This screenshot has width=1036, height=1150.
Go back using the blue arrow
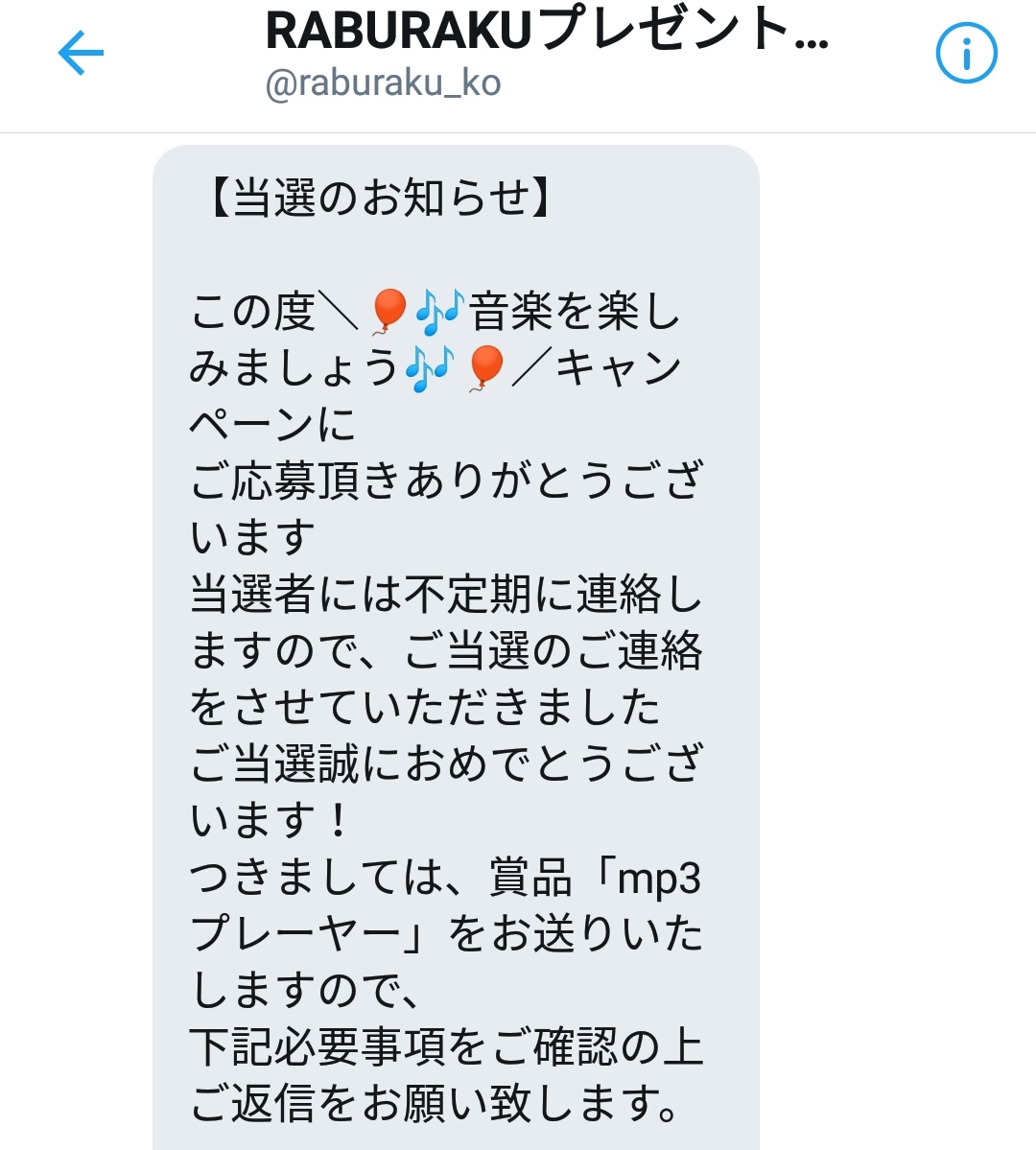click(x=81, y=54)
